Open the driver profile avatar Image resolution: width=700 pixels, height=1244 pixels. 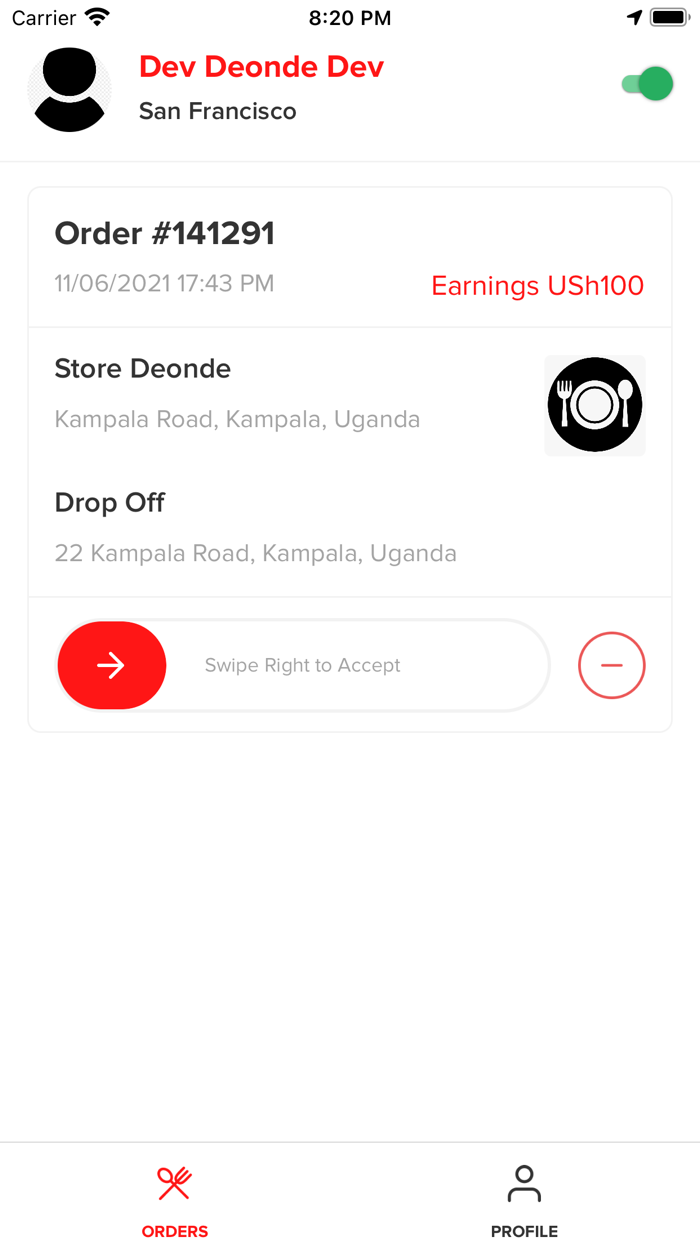pyautogui.click(x=70, y=89)
